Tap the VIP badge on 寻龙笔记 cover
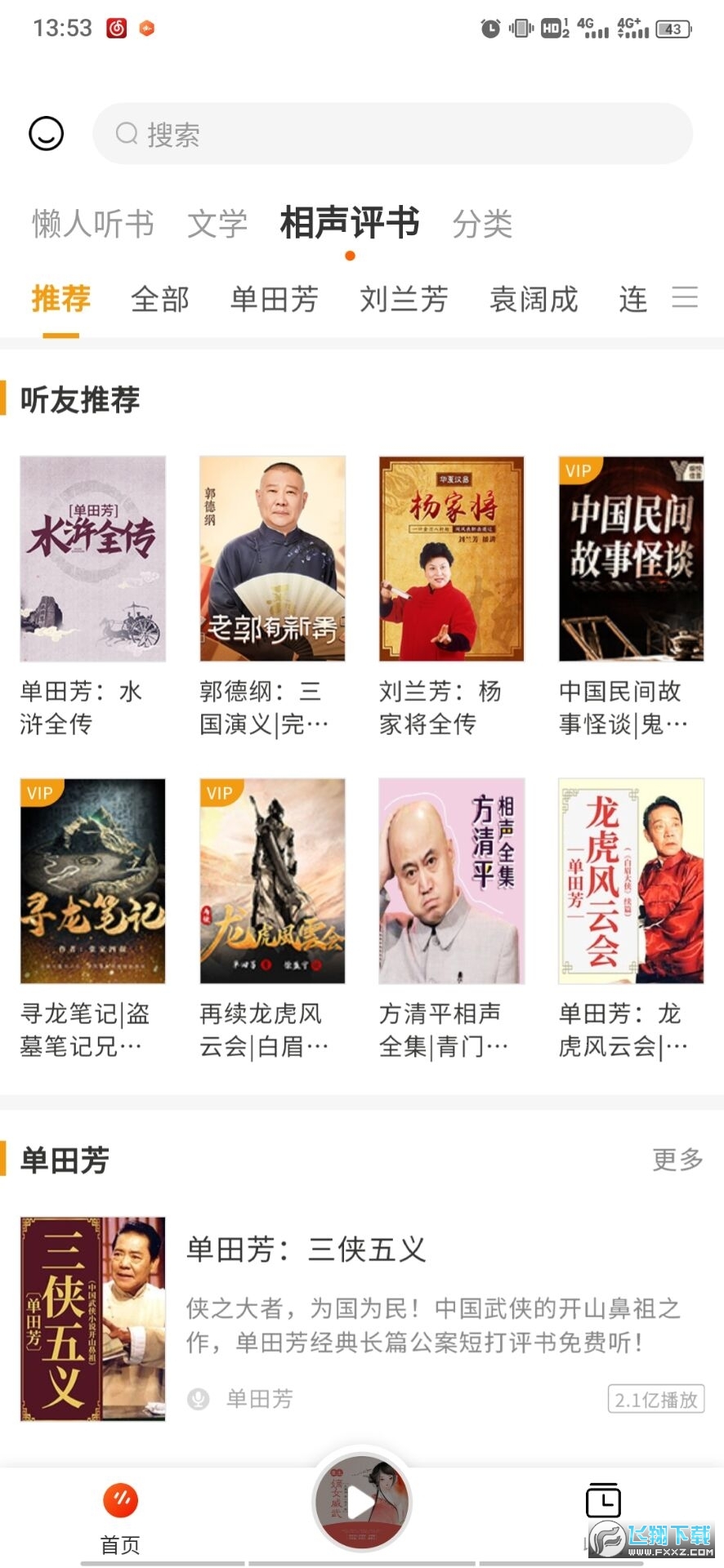The image size is (724, 1568). click(40, 792)
